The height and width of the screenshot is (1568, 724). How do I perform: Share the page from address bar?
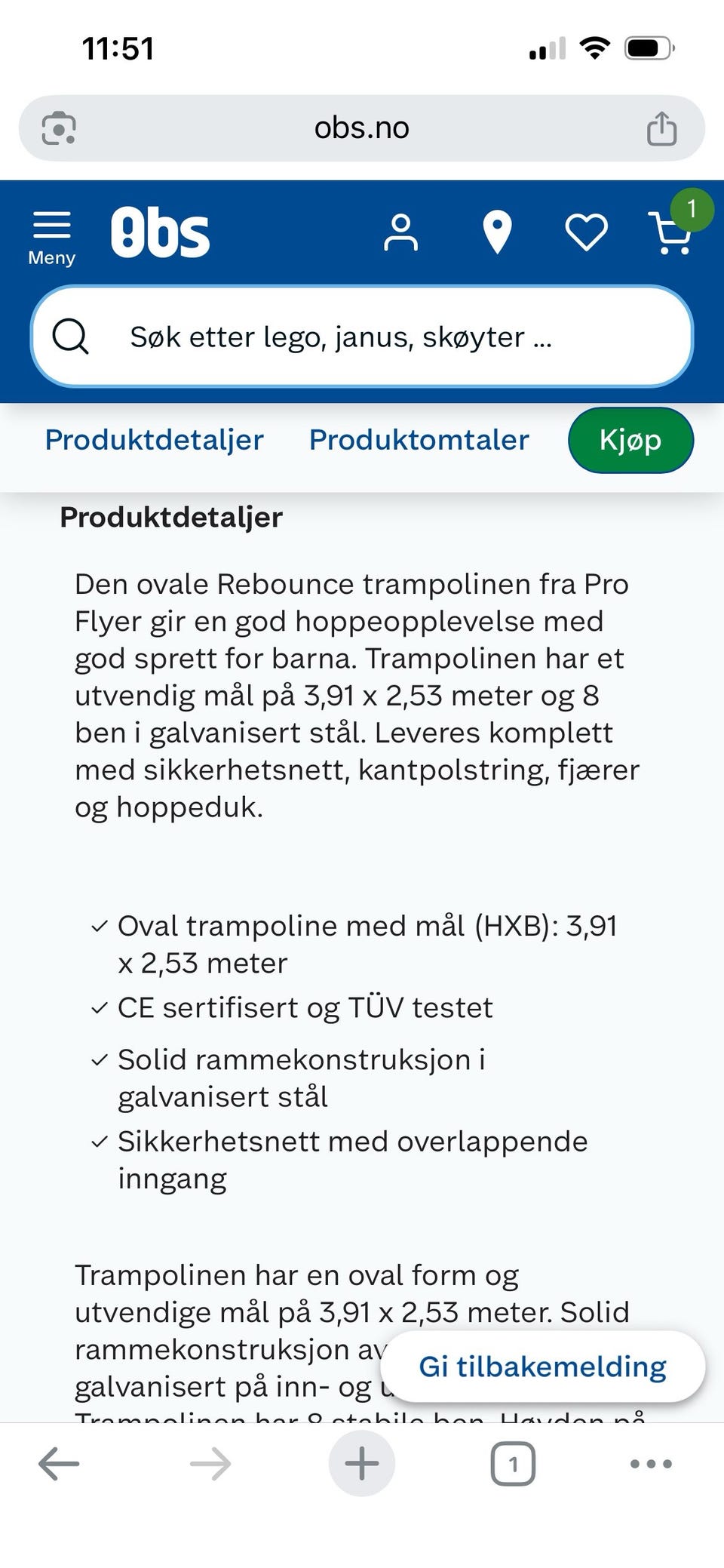coord(662,128)
